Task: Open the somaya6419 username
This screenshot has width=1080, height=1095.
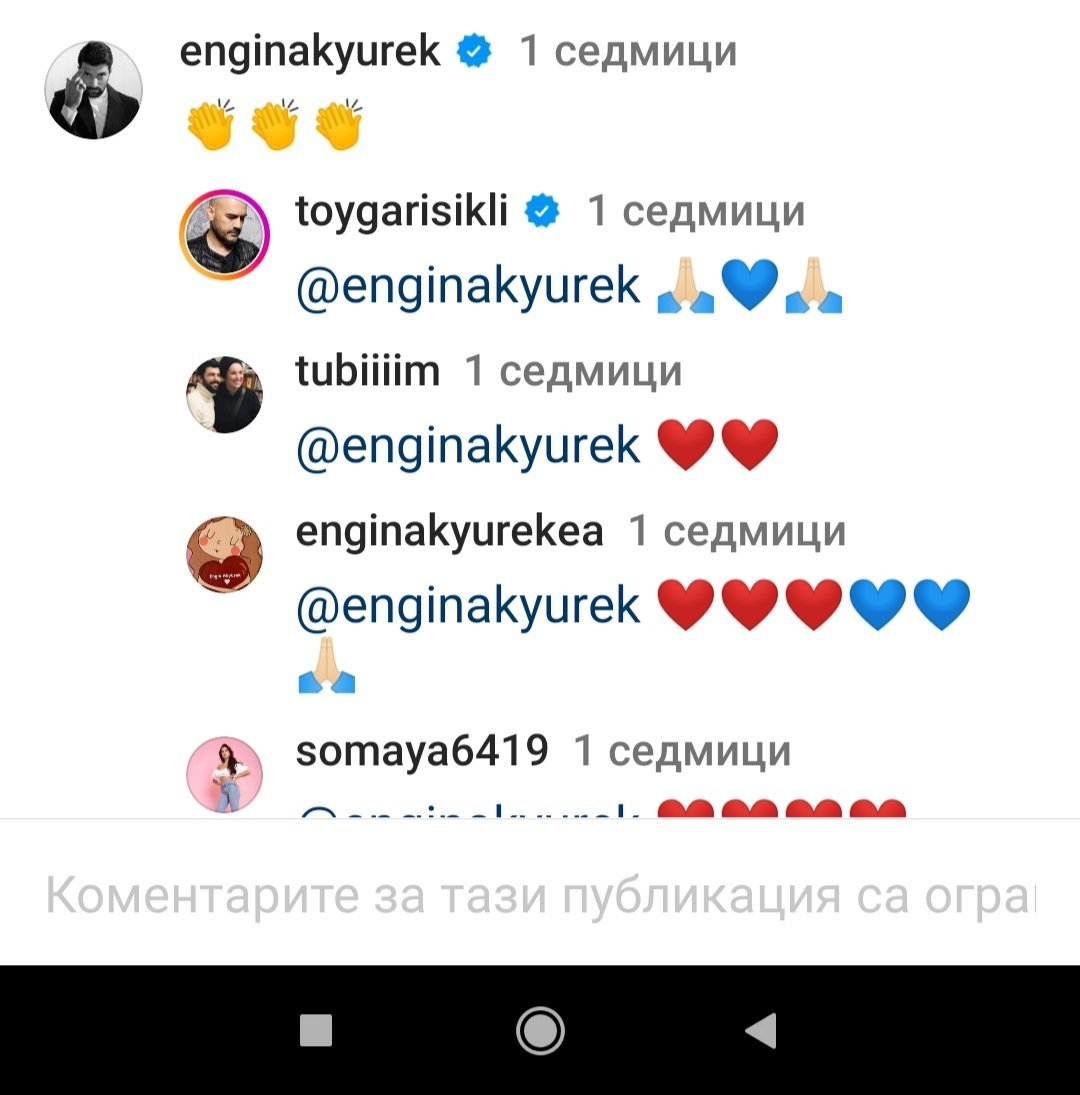Action: 422,751
